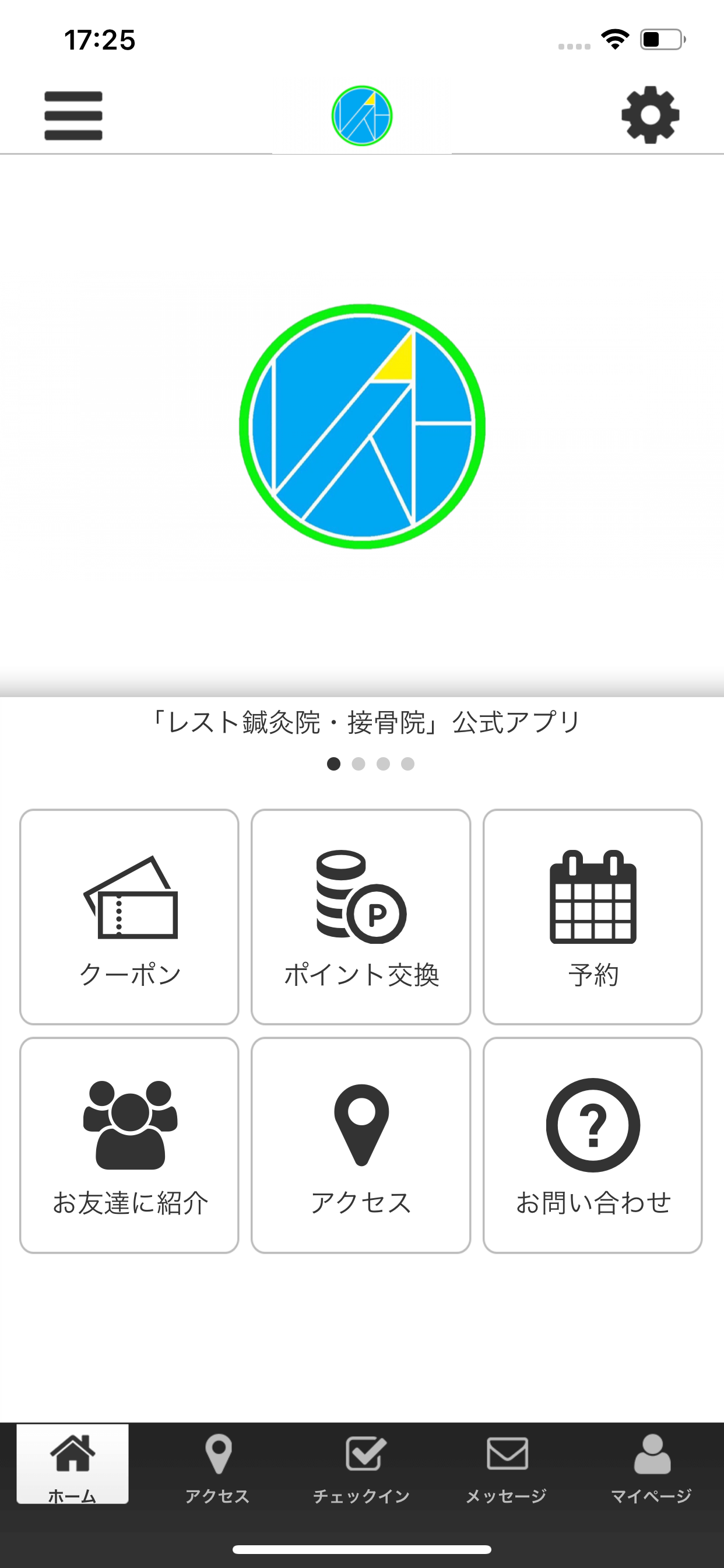This screenshot has width=724, height=1568.
Task: Tap the home indicator bar
Action: (362, 1549)
